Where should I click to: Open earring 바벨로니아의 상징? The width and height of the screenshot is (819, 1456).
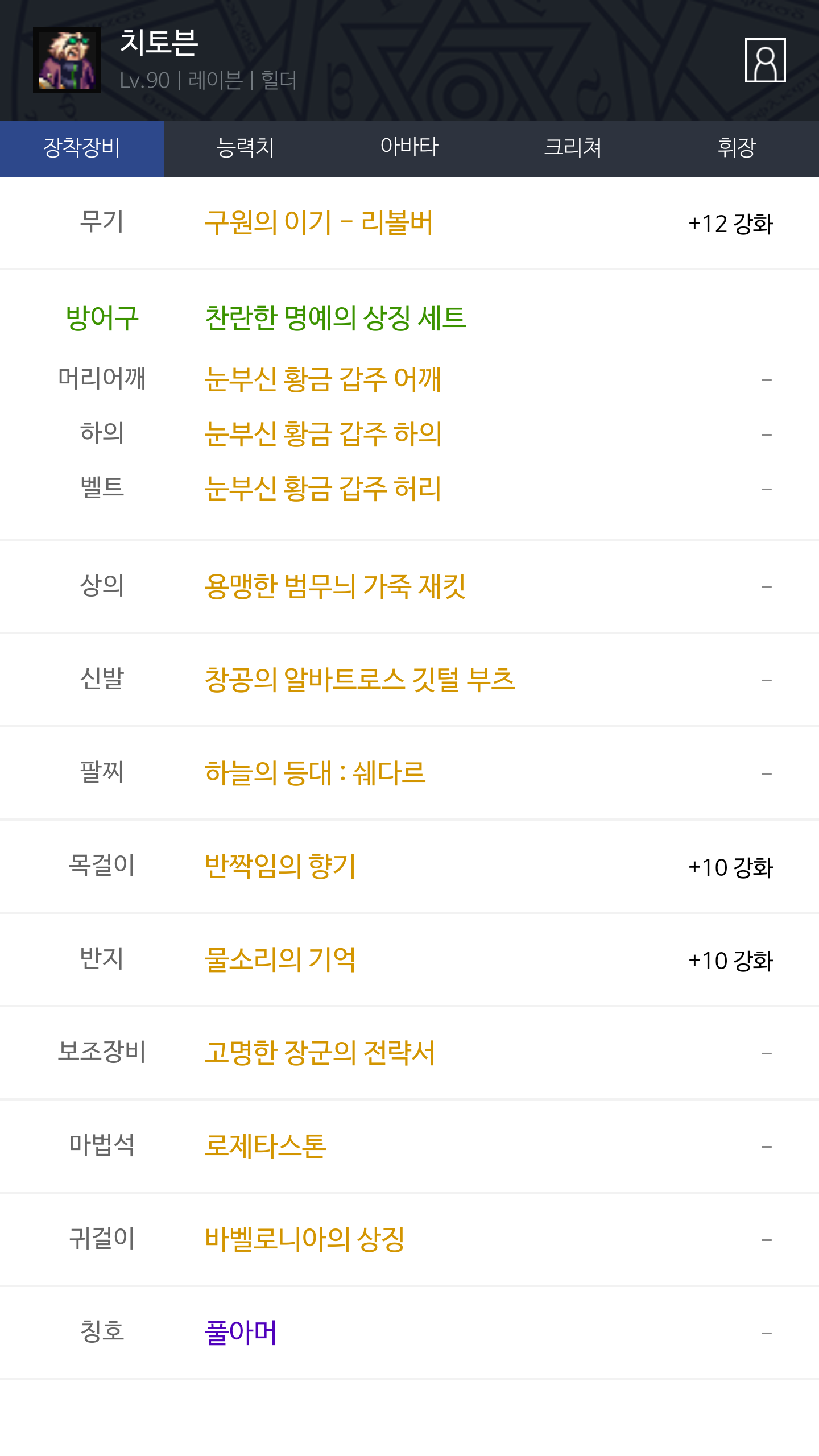304,1239
